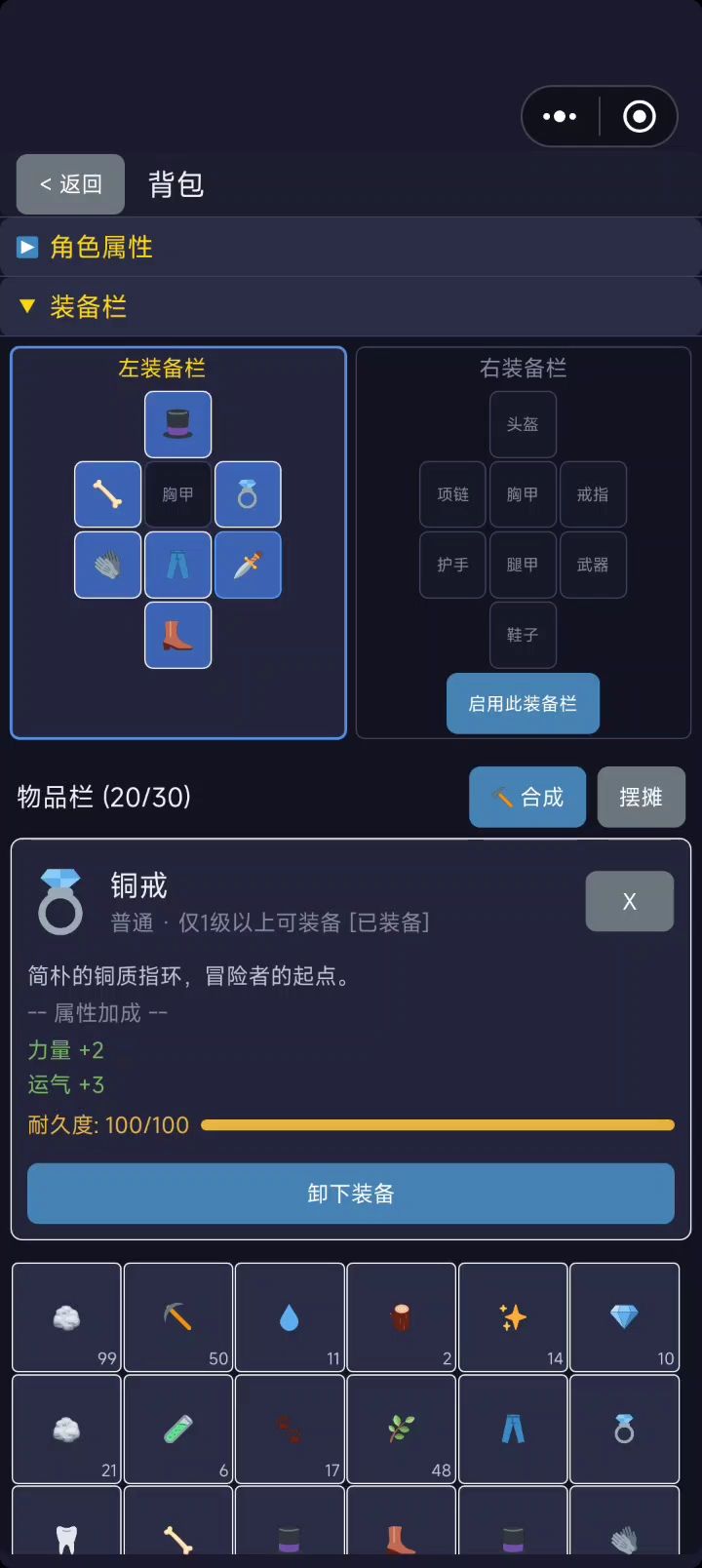Select the pickaxe item in the inventory
The image size is (702, 1568).
click(x=177, y=1316)
